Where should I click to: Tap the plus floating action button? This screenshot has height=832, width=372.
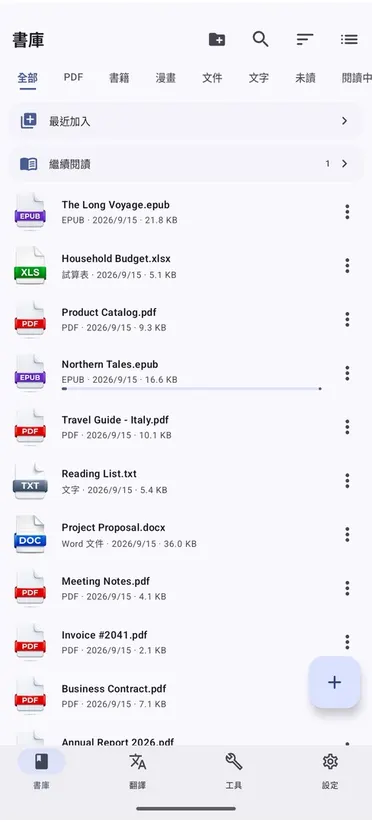(x=334, y=682)
